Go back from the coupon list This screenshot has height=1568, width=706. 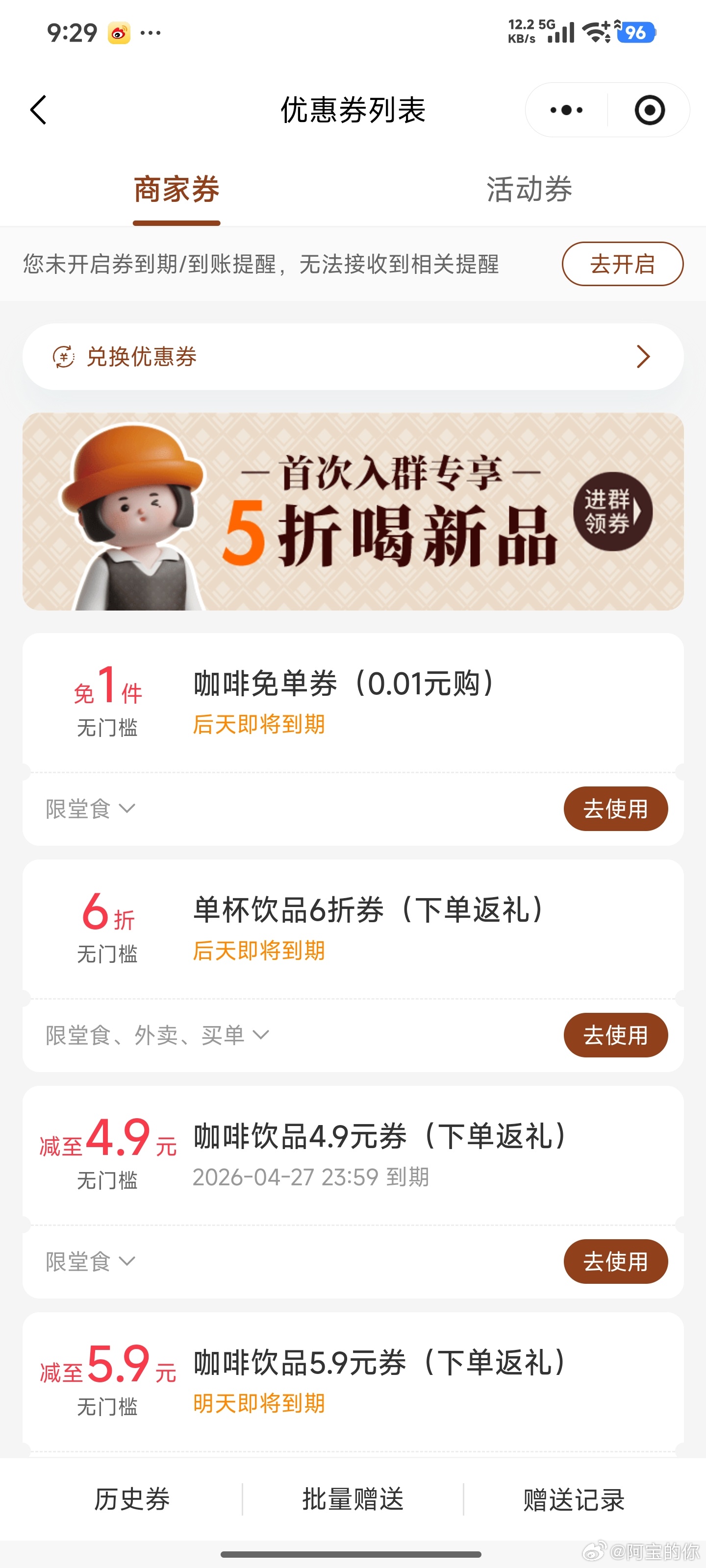pos(38,110)
